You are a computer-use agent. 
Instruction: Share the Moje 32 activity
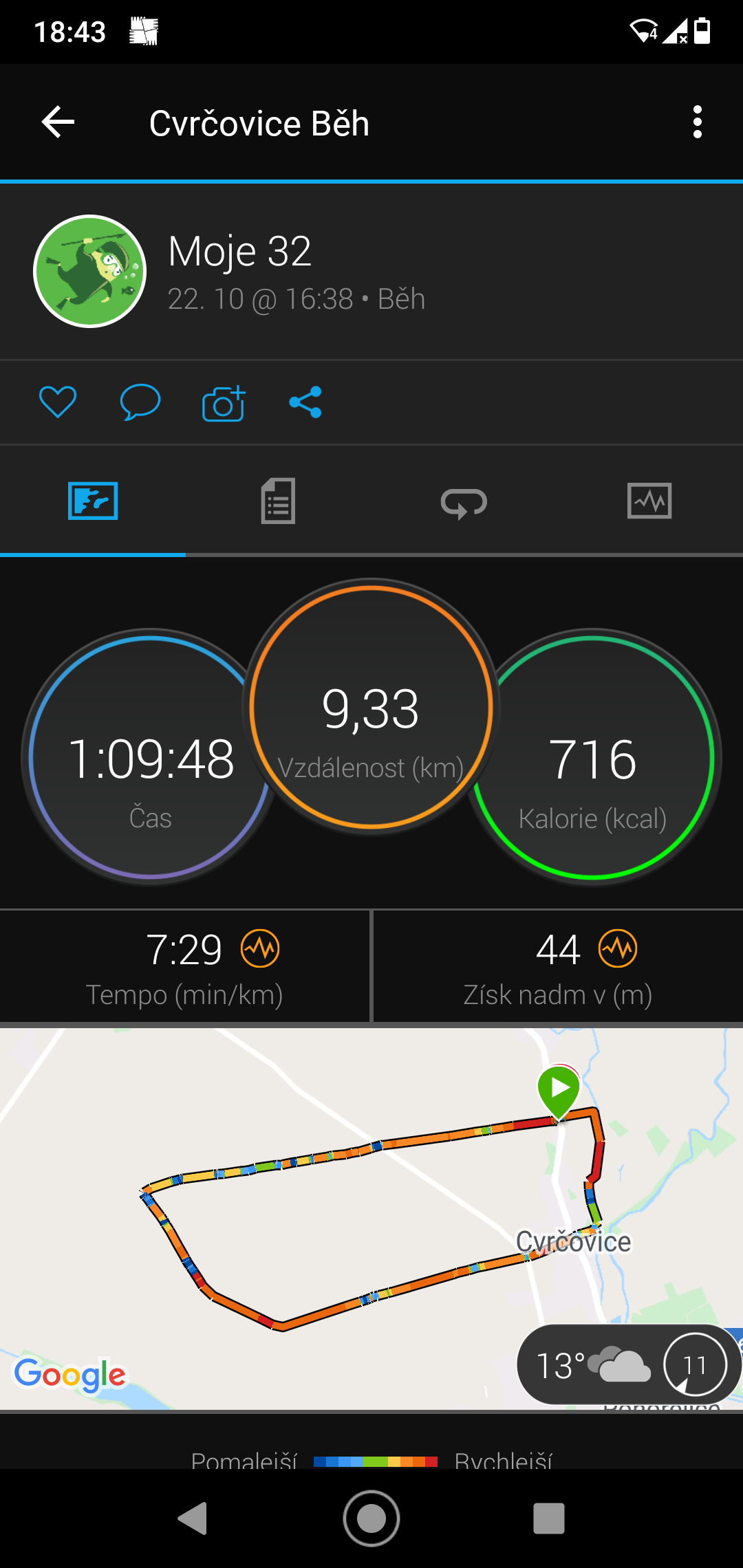click(305, 402)
